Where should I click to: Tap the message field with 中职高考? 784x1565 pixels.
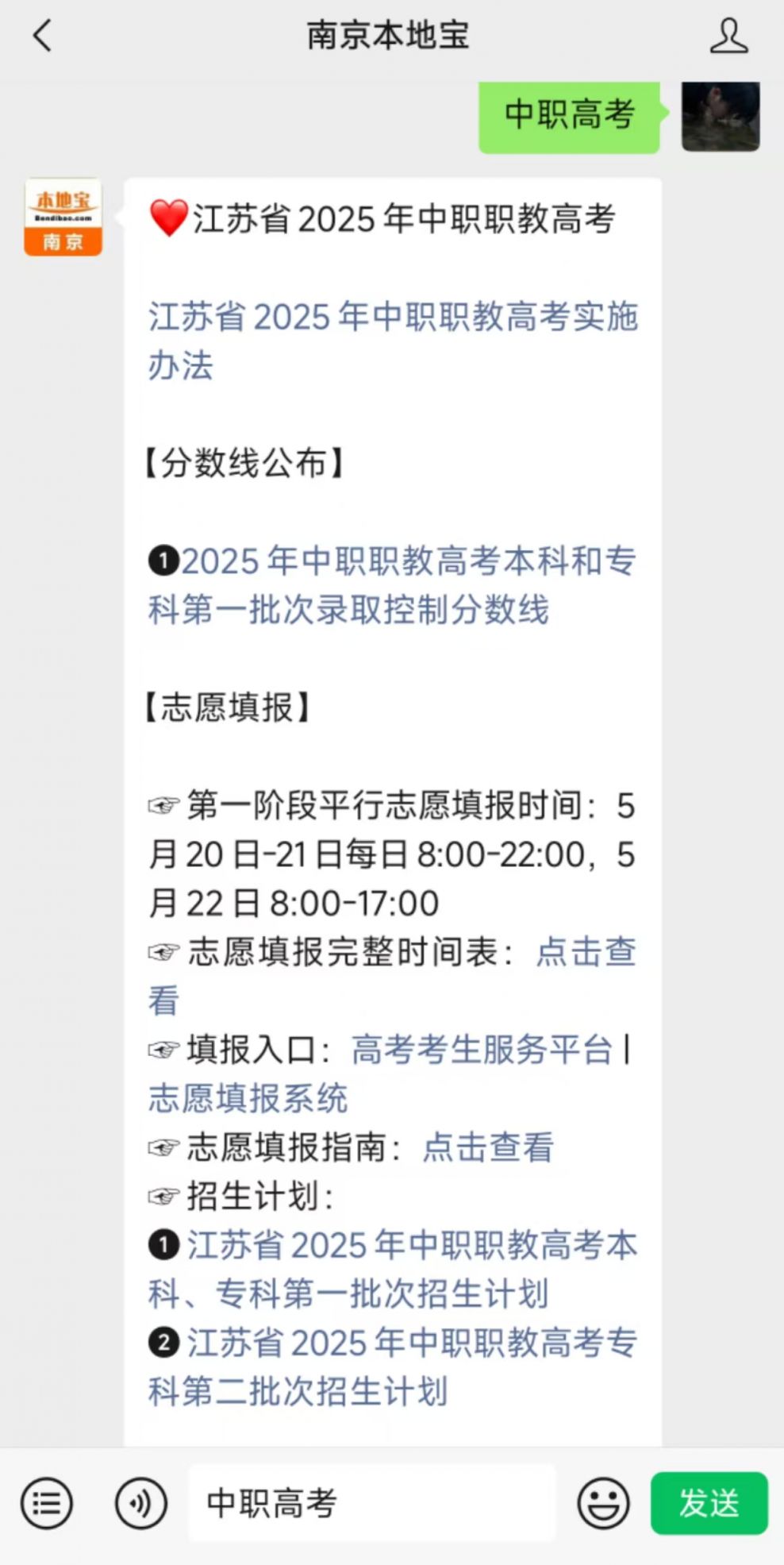point(372,1503)
